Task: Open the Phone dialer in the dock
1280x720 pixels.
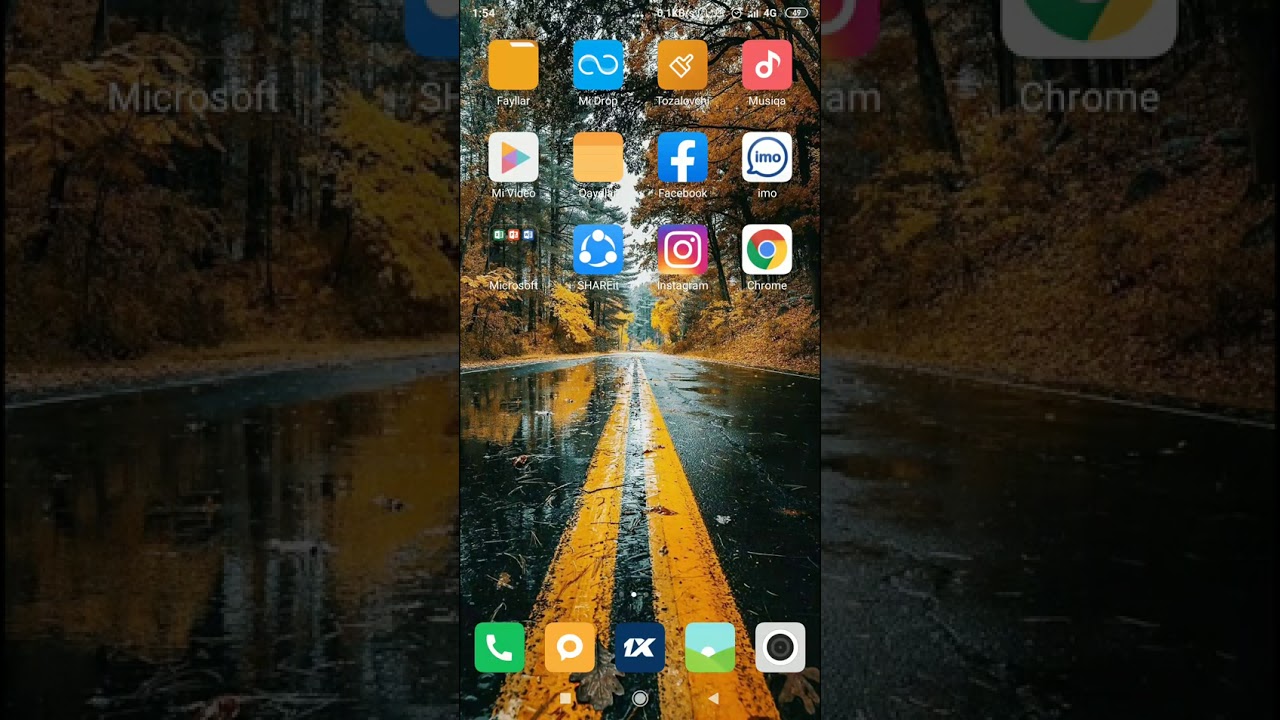Action: (x=499, y=648)
